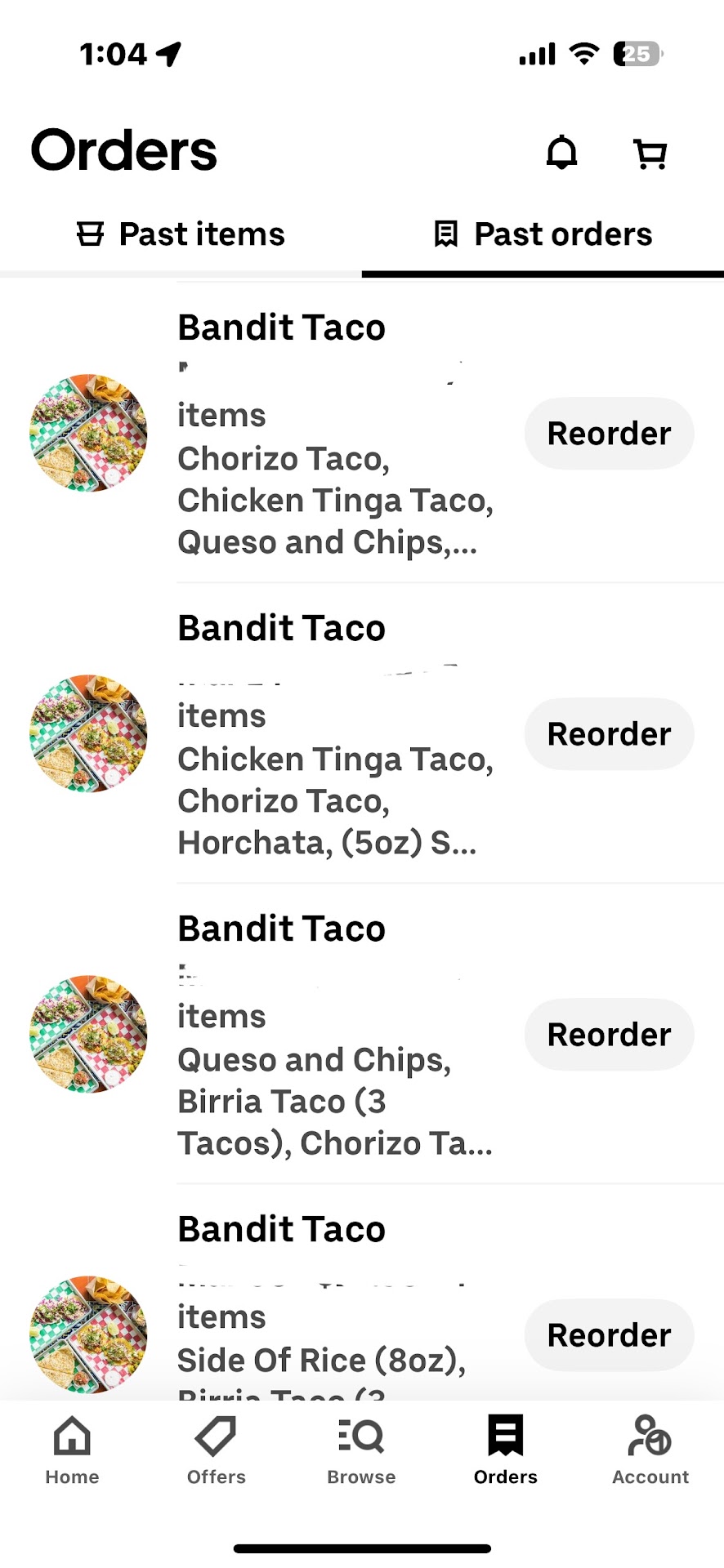
Task: Switch to the Past items tab
Action: click(x=181, y=234)
